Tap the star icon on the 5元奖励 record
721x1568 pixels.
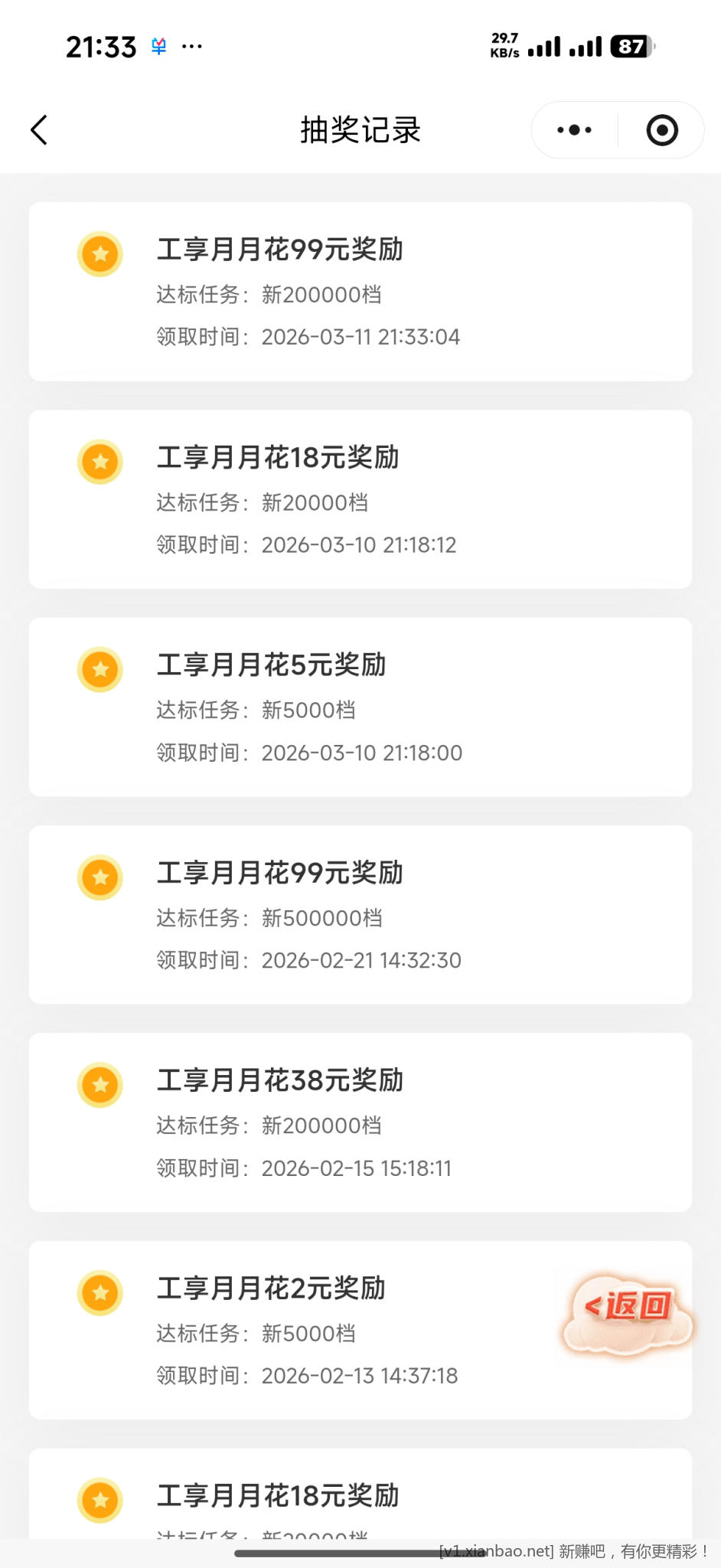tap(100, 669)
